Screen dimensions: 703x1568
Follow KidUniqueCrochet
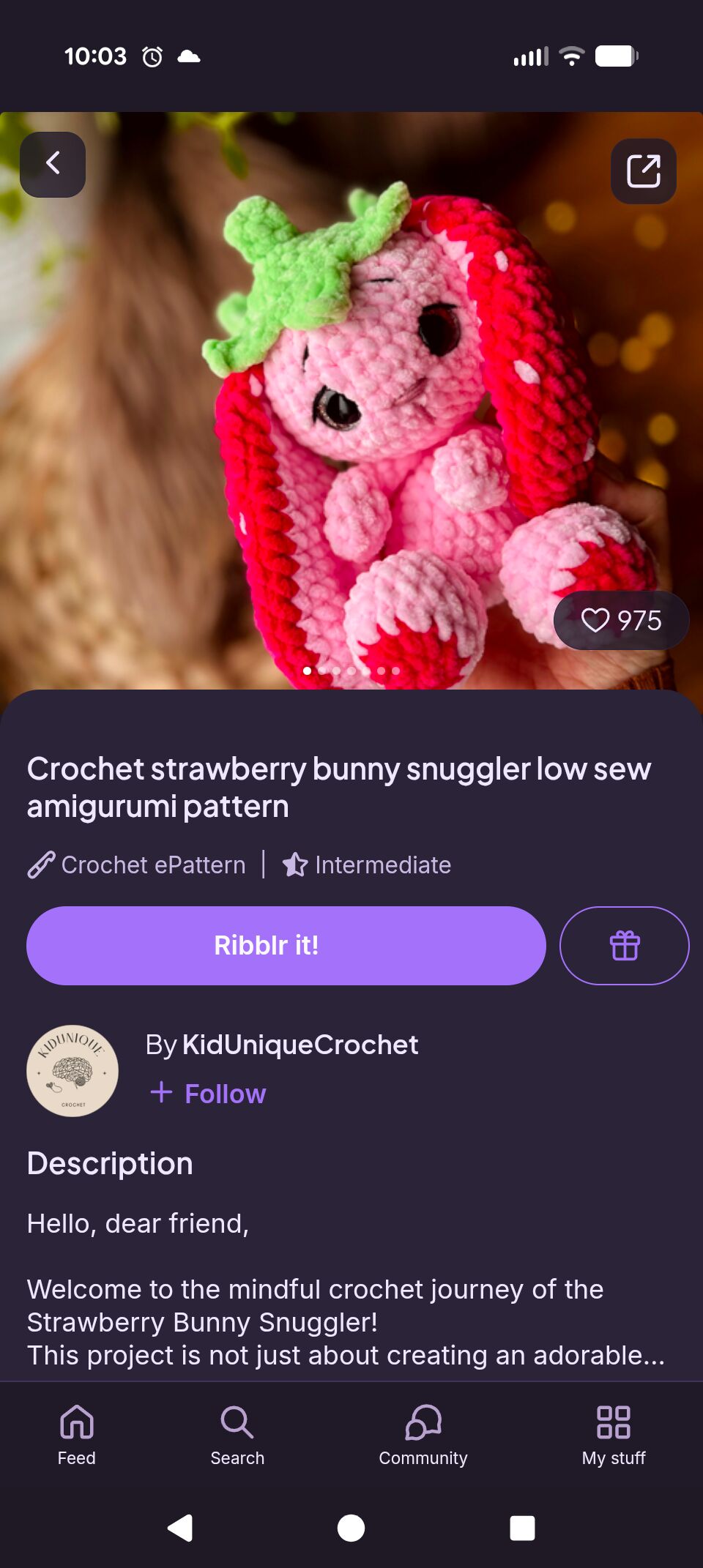[x=209, y=1094]
